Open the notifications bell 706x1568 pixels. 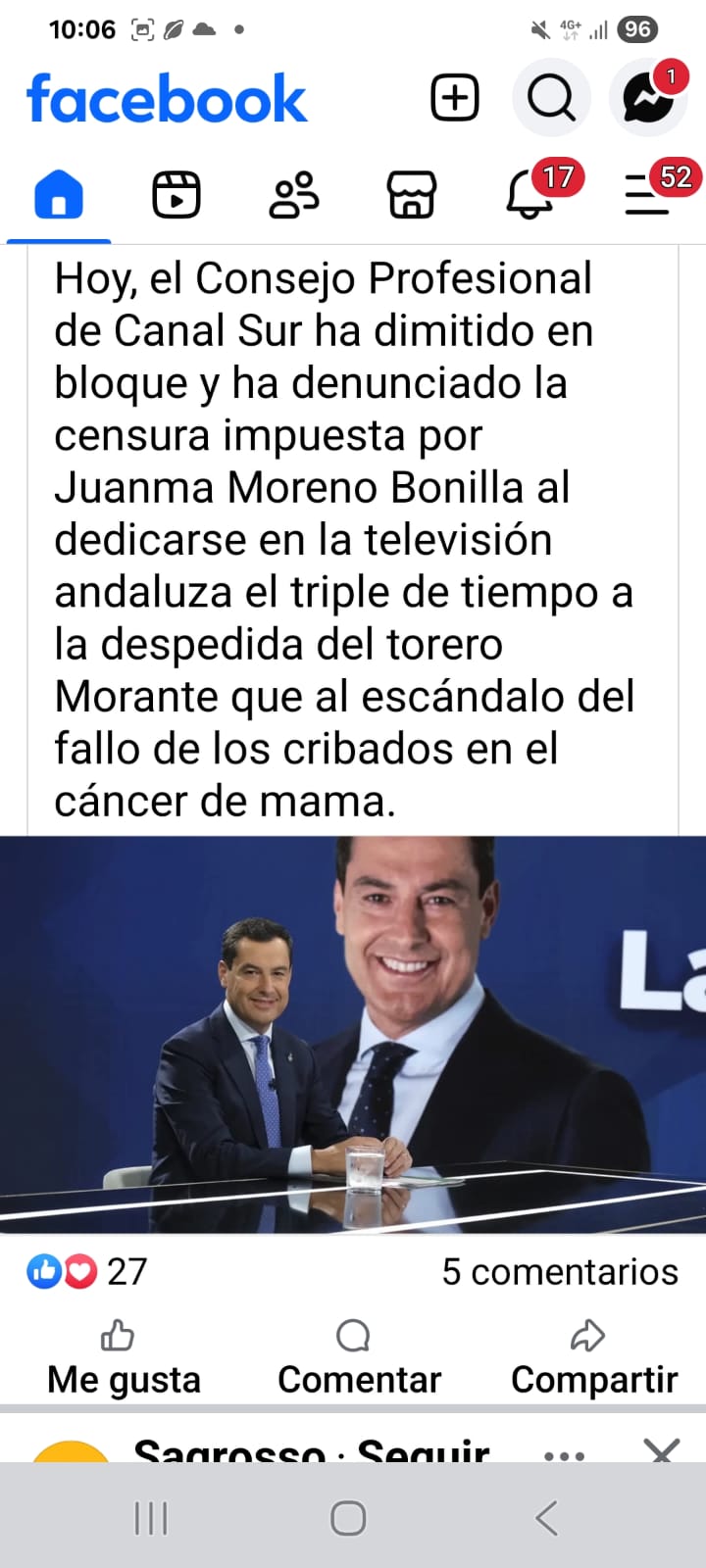tap(529, 193)
